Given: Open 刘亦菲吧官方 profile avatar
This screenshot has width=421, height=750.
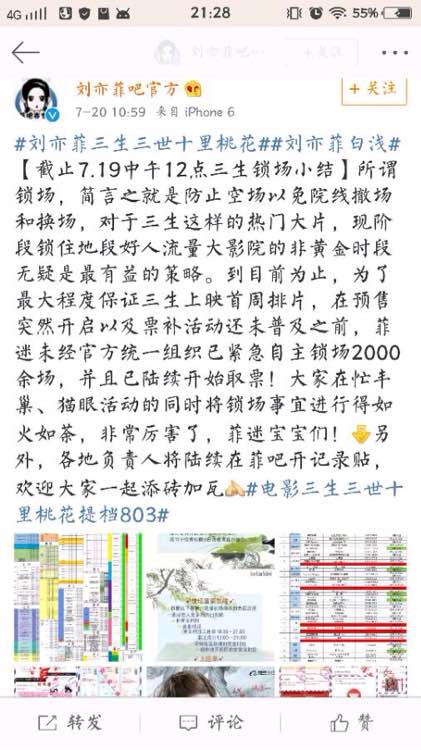Looking at the screenshot, I should (x=37, y=100).
